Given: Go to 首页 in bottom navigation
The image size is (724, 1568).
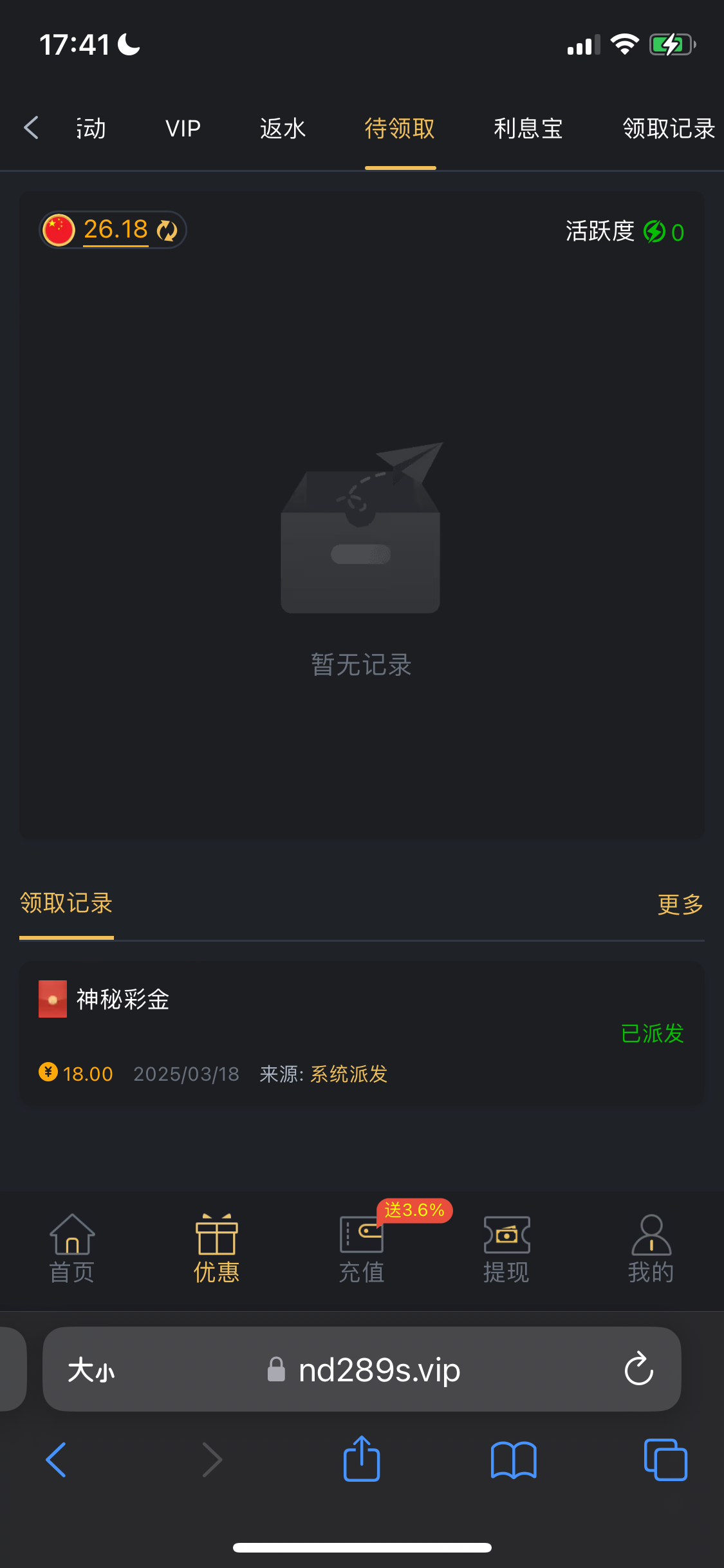Looking at the screenshot, I should (x=72, y=1249).
